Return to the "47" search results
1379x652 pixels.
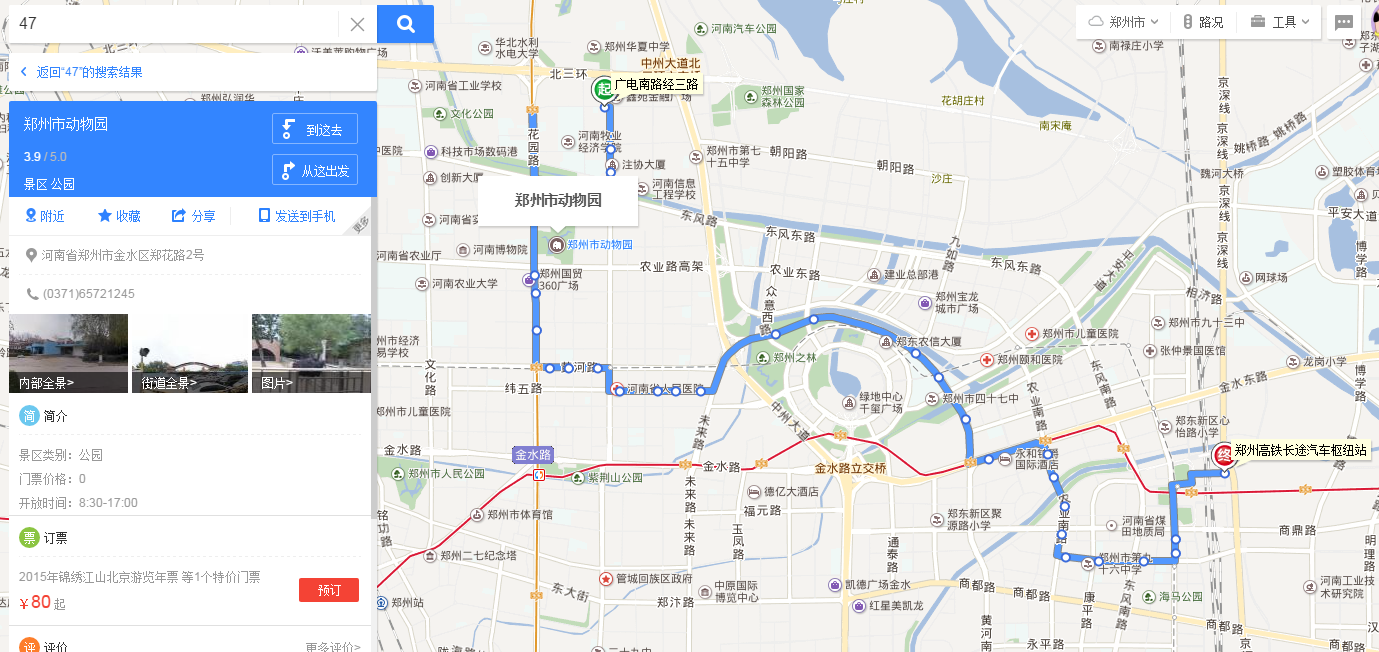click(82, 72)
